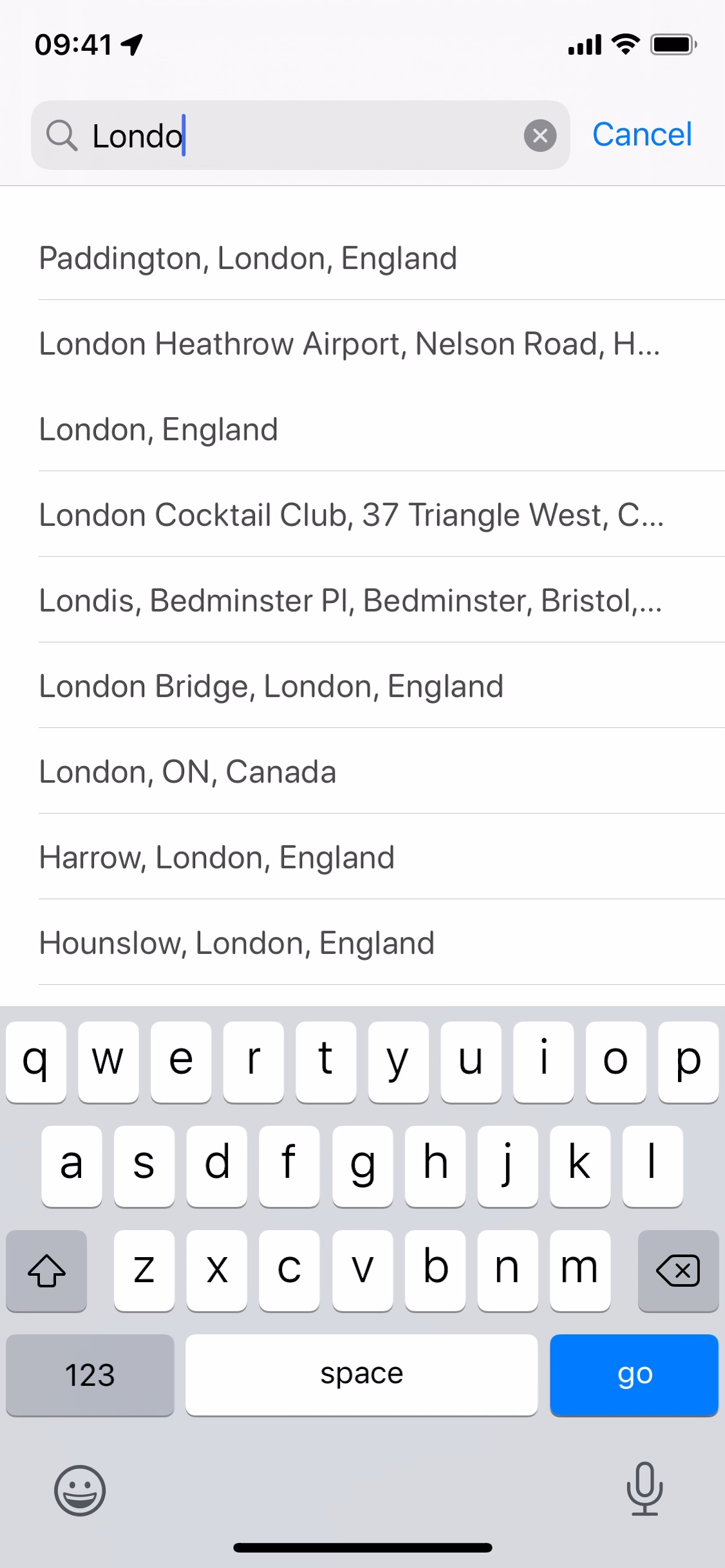Tap the magnifying glass search icon

(61, 135)
